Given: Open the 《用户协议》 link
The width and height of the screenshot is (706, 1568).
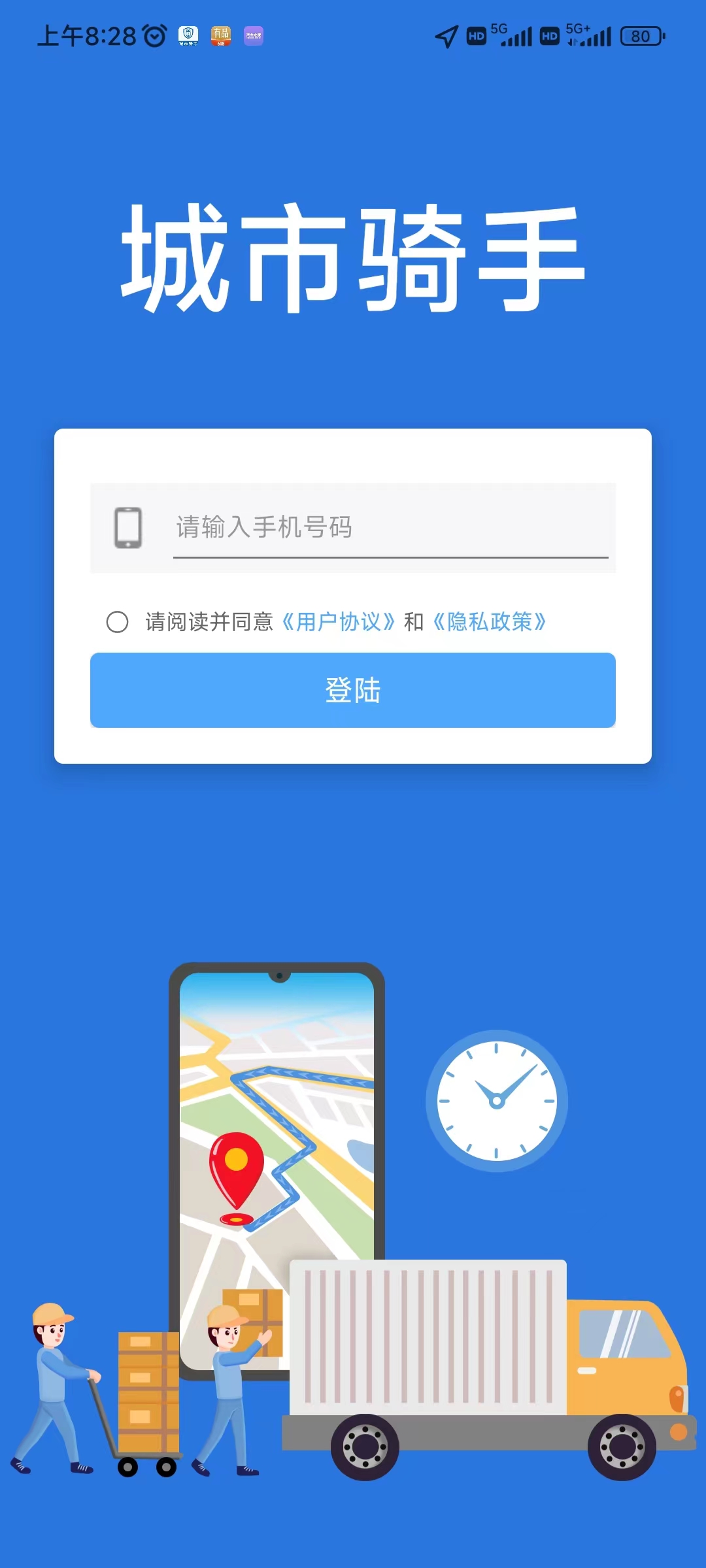Looking at the screenshot, I should tap(338, 622).
